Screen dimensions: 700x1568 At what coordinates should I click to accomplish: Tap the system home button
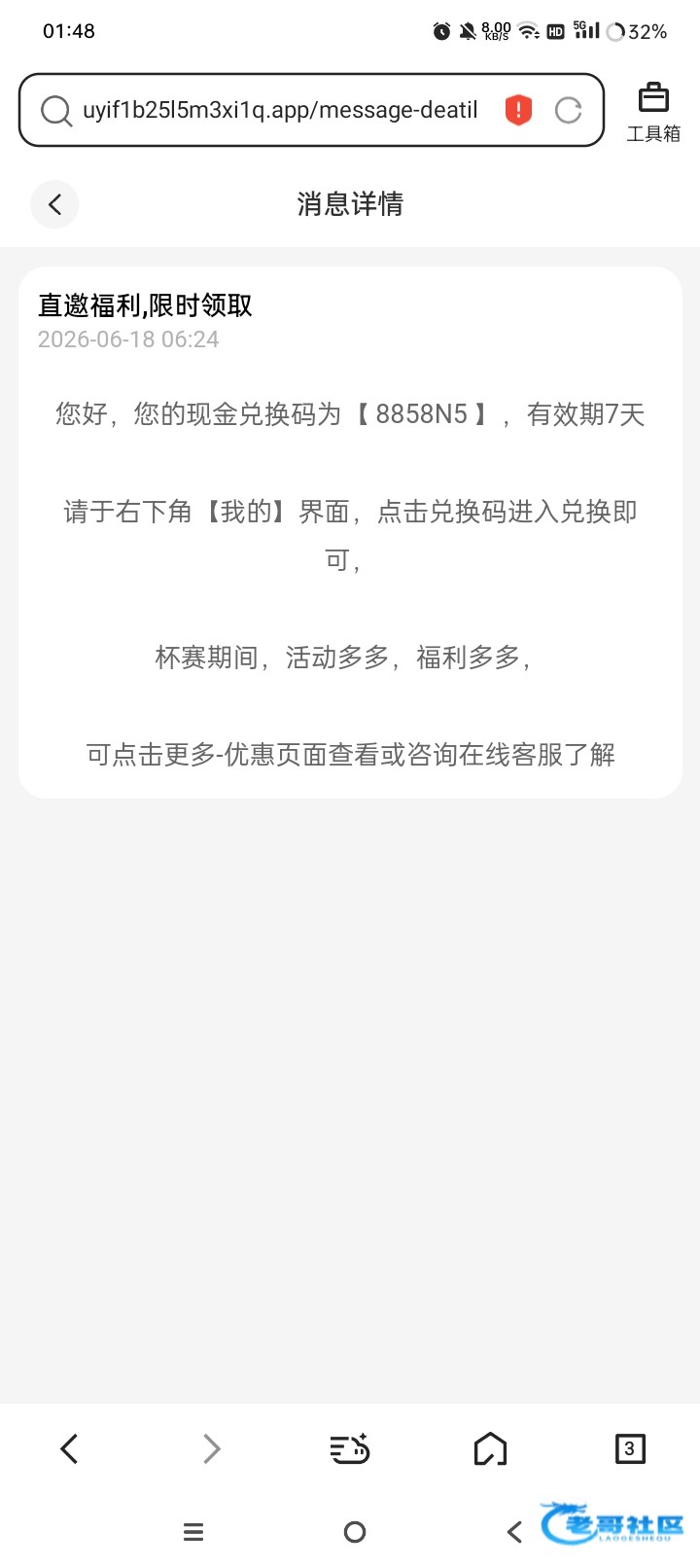355,1532
